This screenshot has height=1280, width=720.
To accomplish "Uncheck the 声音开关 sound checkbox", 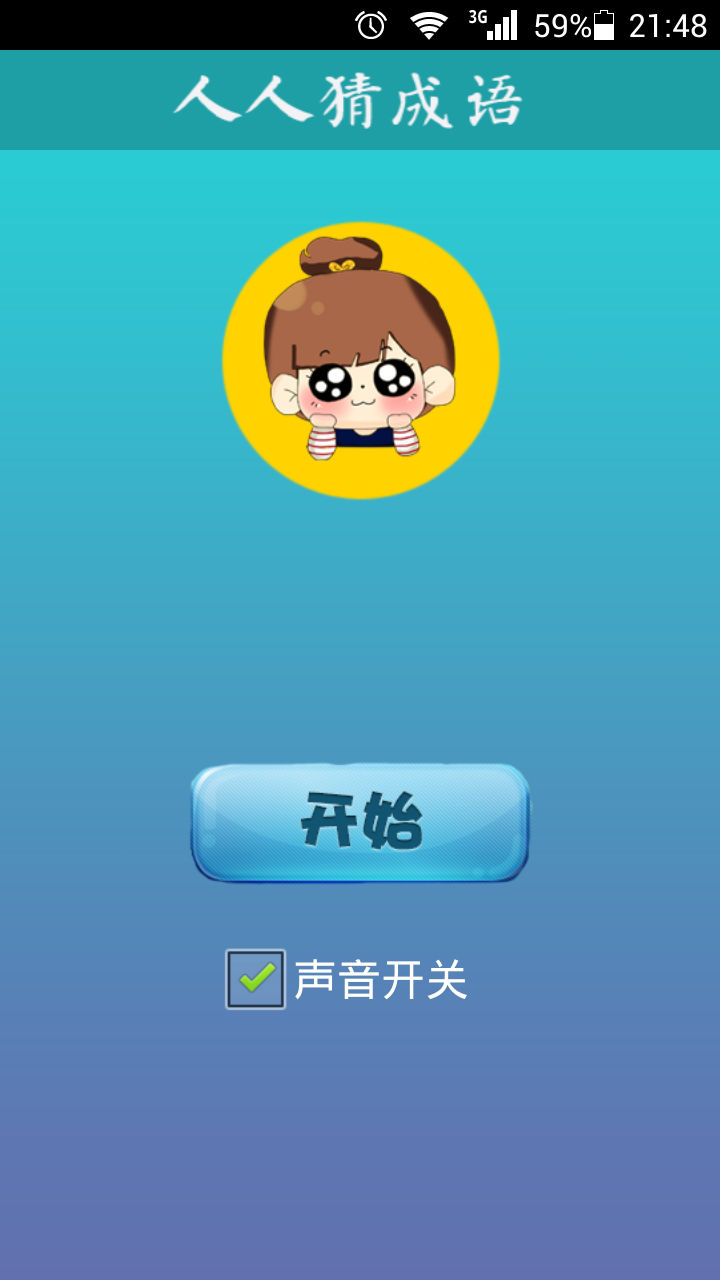I will point(256,979).
